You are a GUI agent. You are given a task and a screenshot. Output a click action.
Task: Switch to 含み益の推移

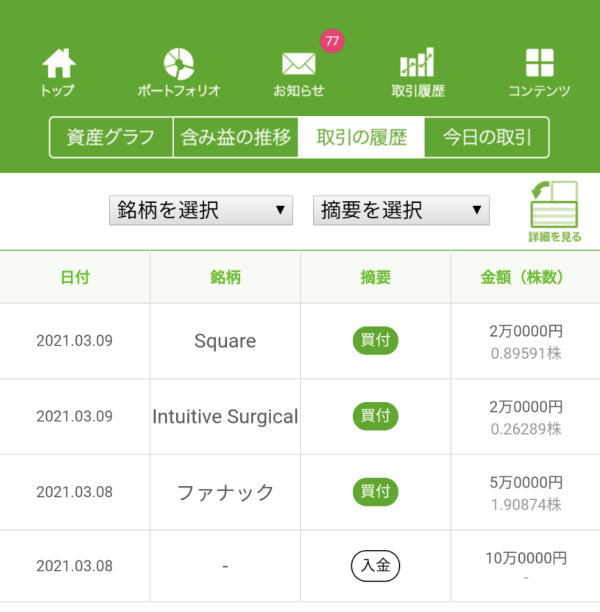click(x=235, y=138)
